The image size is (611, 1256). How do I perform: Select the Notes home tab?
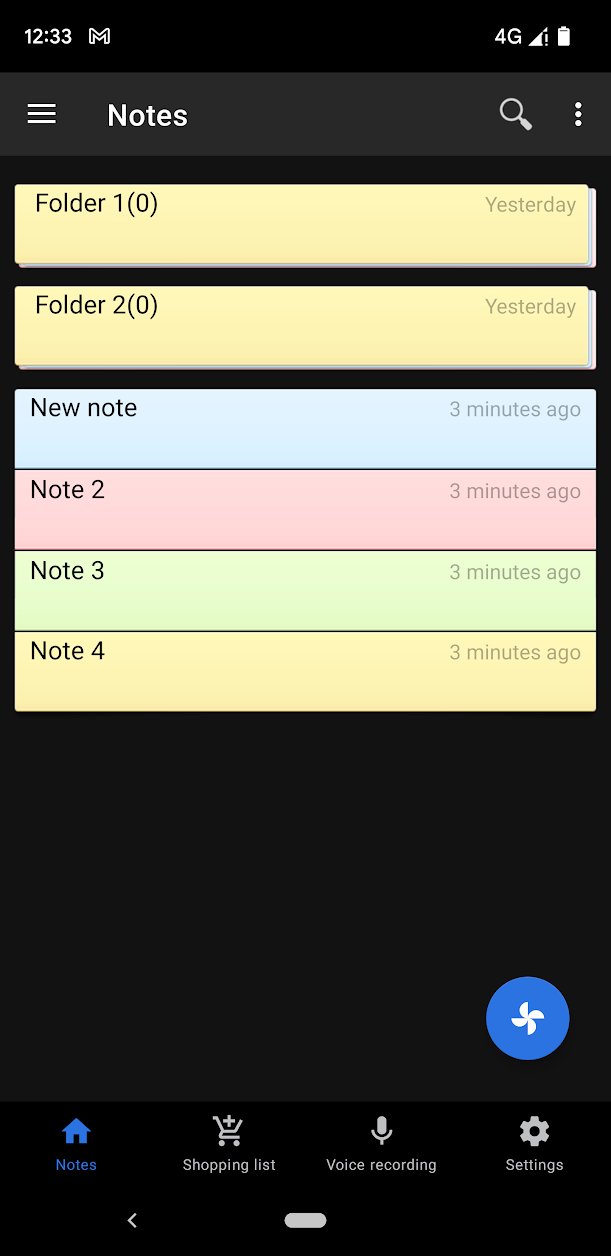[x=76, y=1145]
